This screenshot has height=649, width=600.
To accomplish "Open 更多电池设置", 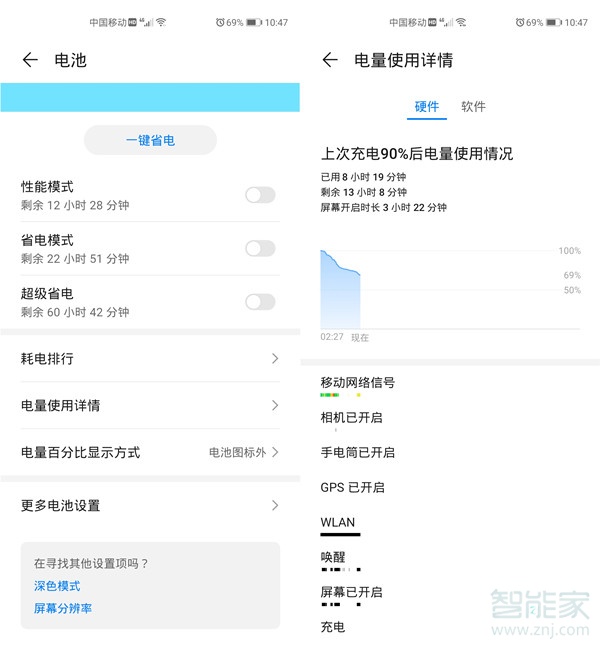I will [150, 505].
